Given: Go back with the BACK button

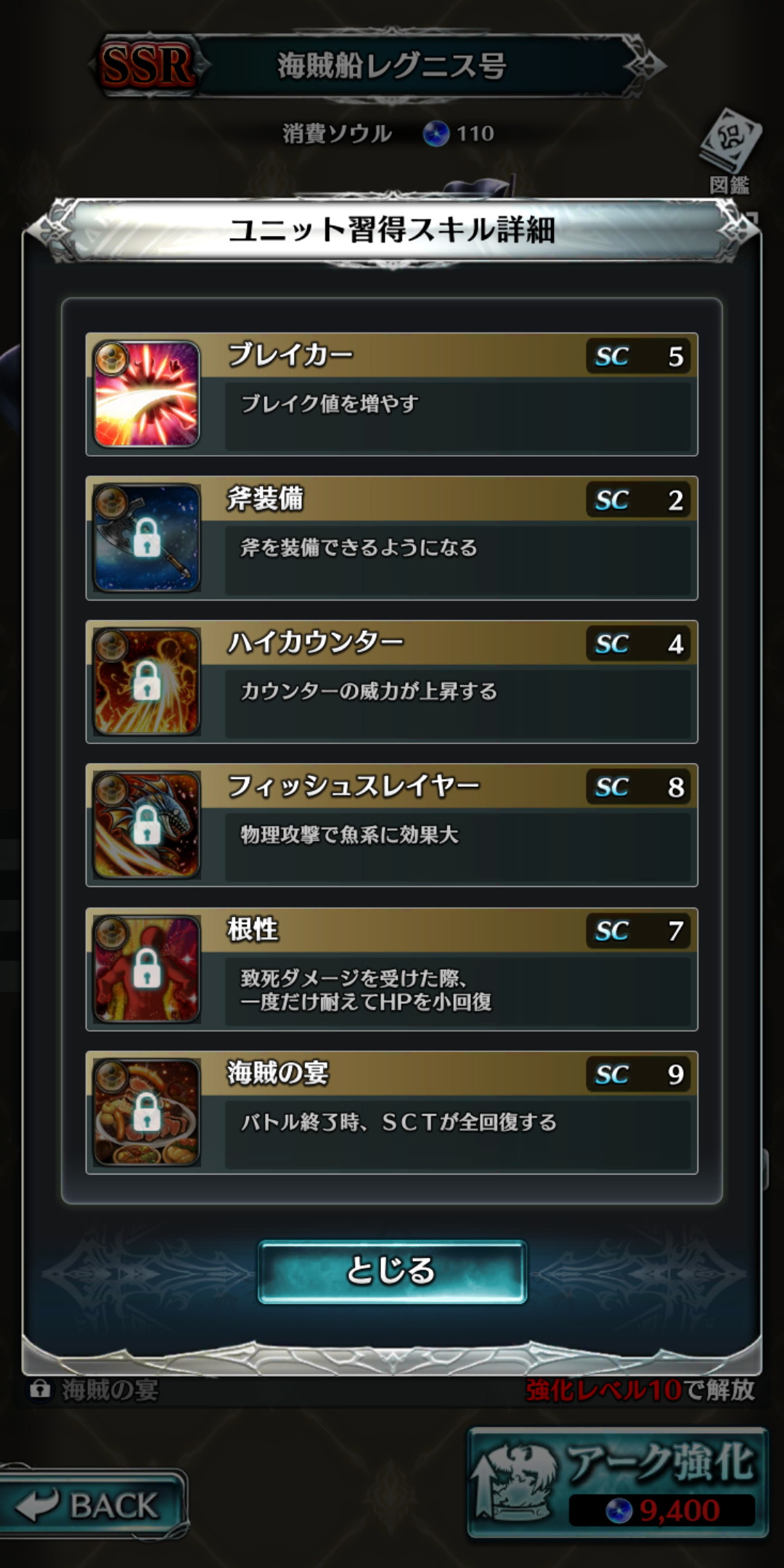Looking at the screenshot, I should [93, 1503].
